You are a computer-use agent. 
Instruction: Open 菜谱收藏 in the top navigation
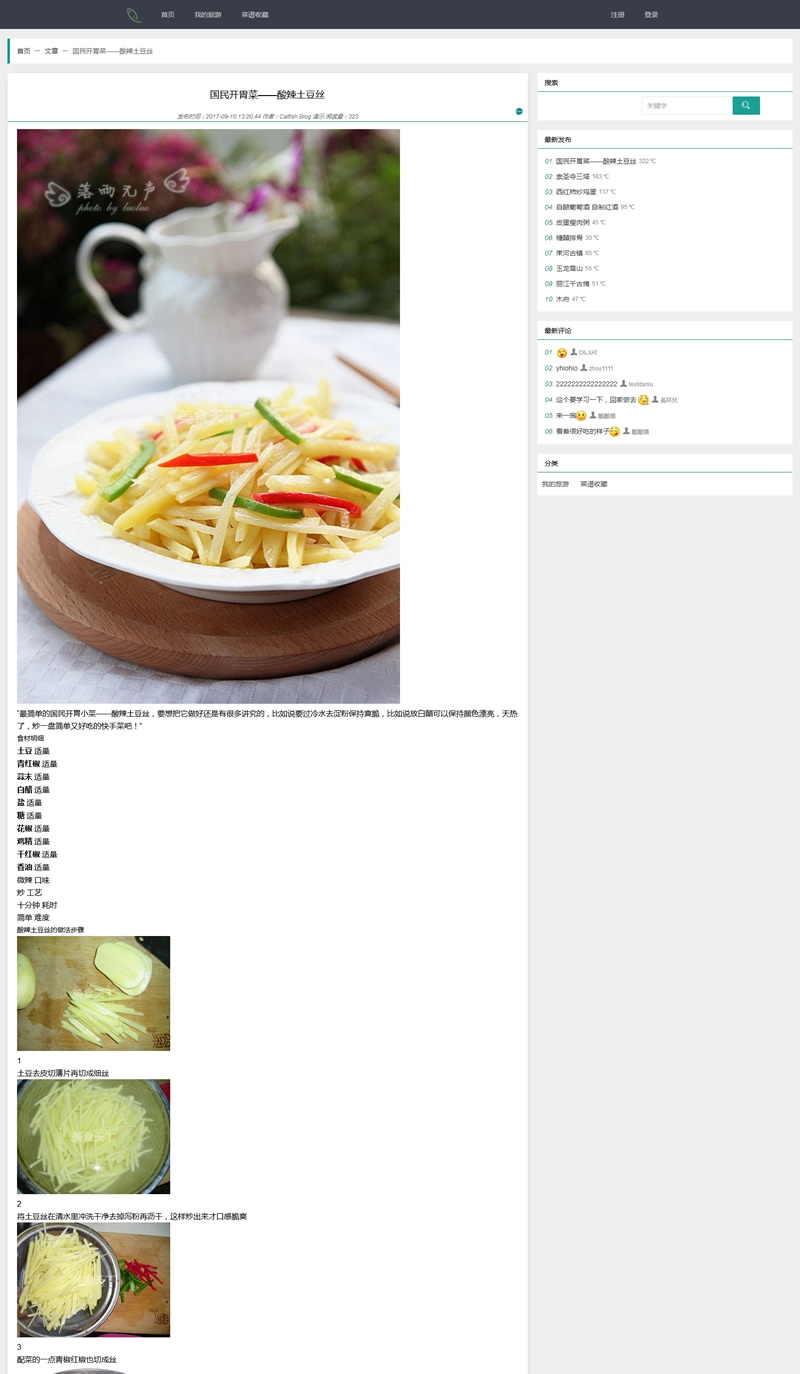[255, 15]
